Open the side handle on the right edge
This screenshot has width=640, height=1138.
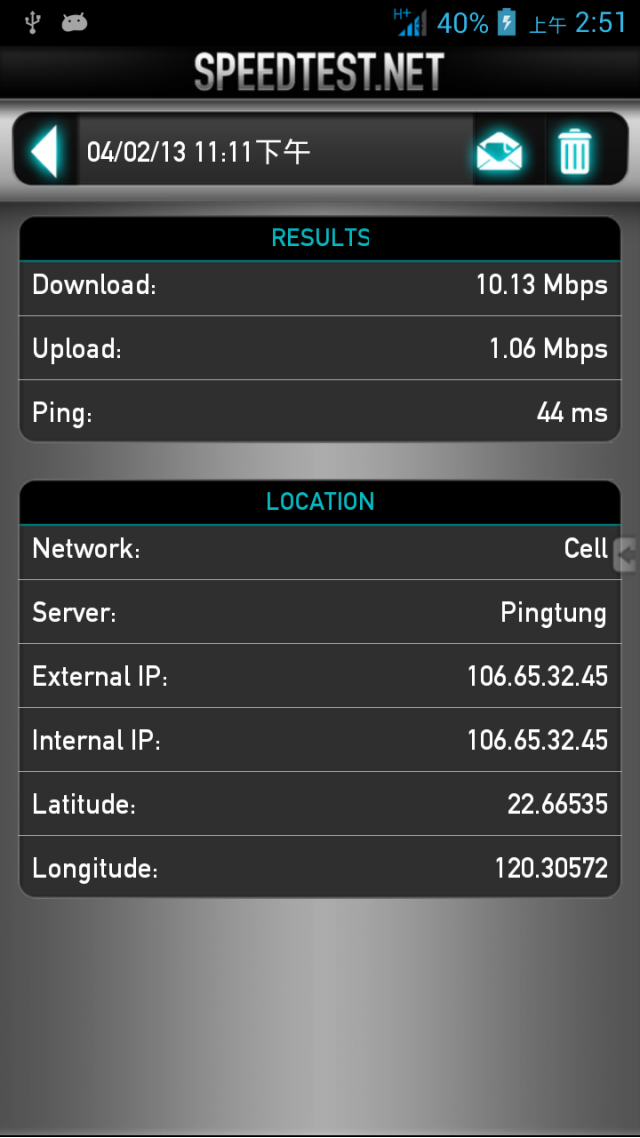tap(625, 555)
